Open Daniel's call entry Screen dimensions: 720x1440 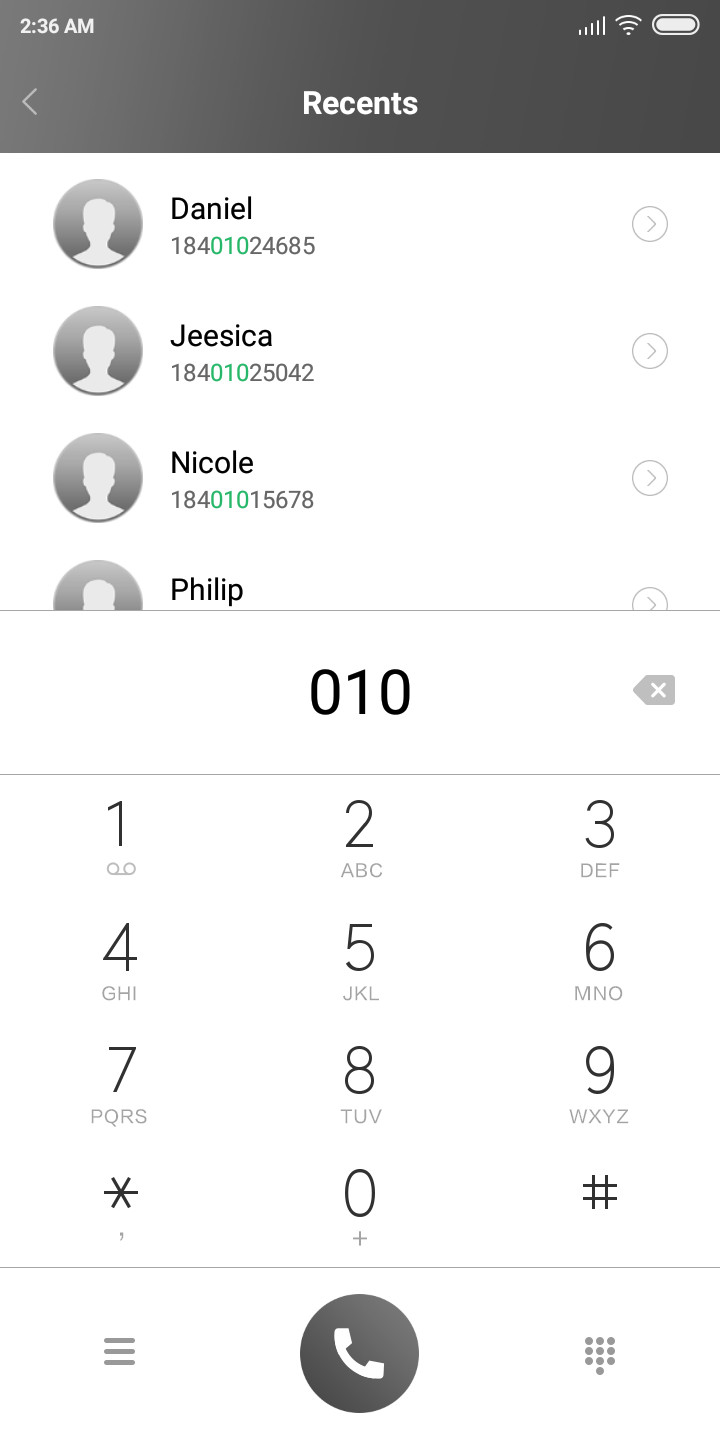(360, 224)
